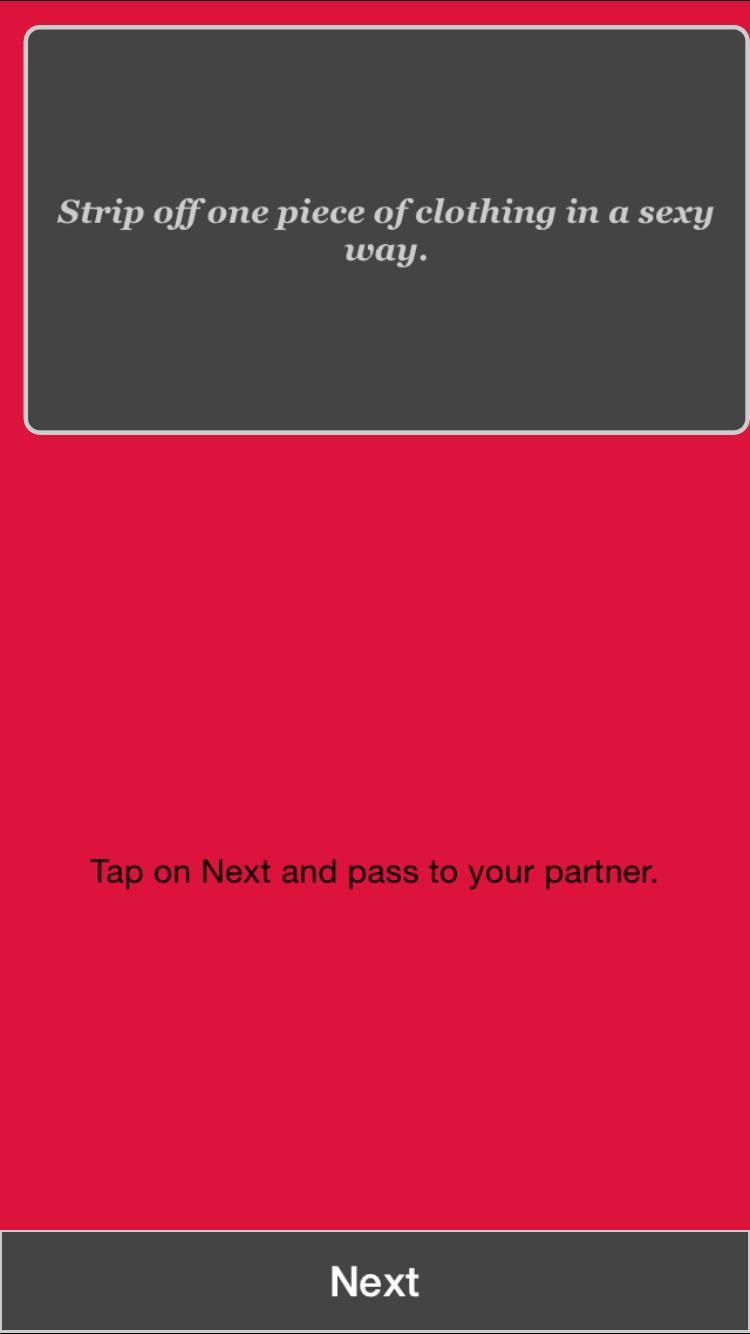Tap the Next button
The width and height of the screenshot is (750, 1334).
click(x=375, y=1281)
